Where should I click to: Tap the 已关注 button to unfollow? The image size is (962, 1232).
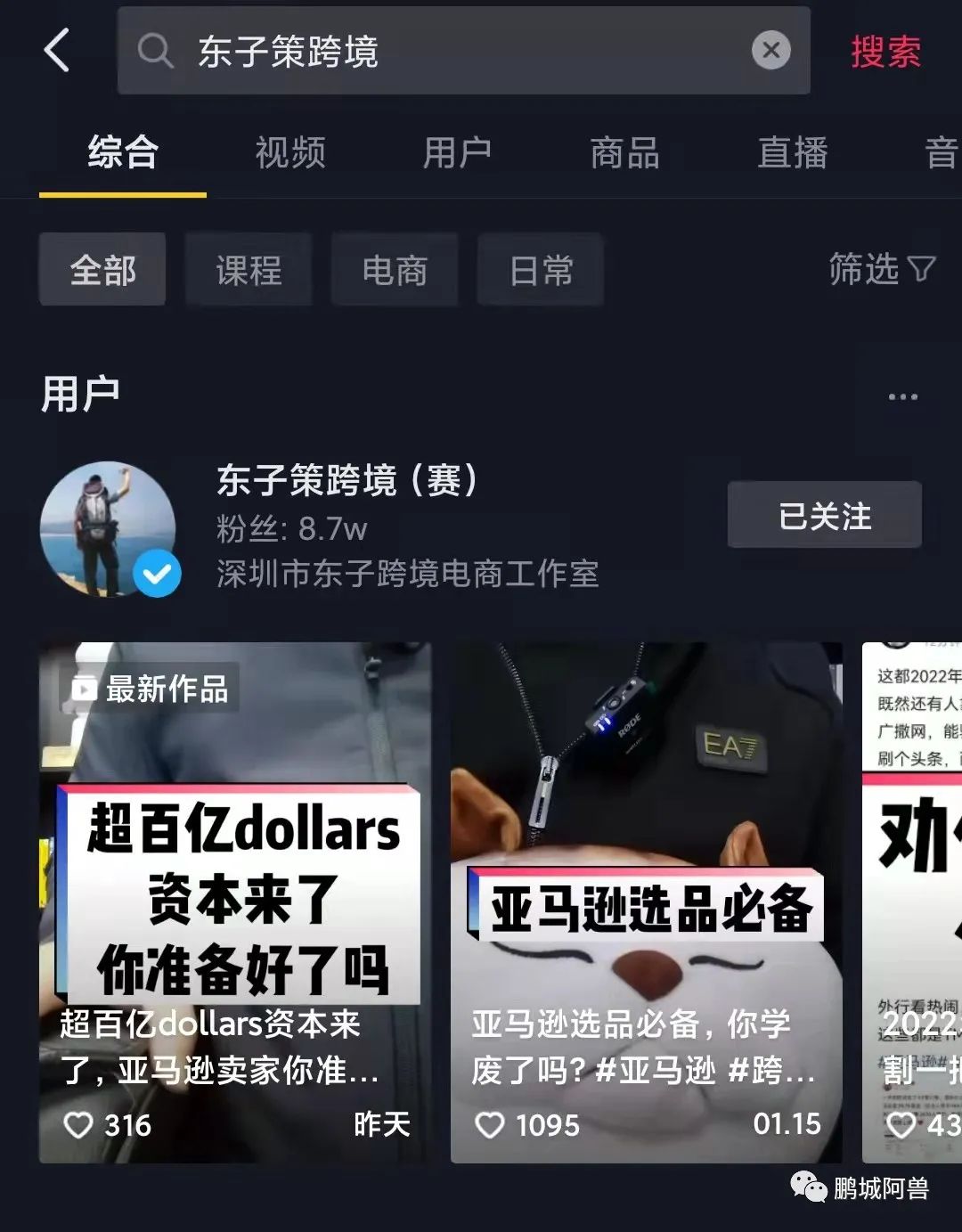[824, 516]
